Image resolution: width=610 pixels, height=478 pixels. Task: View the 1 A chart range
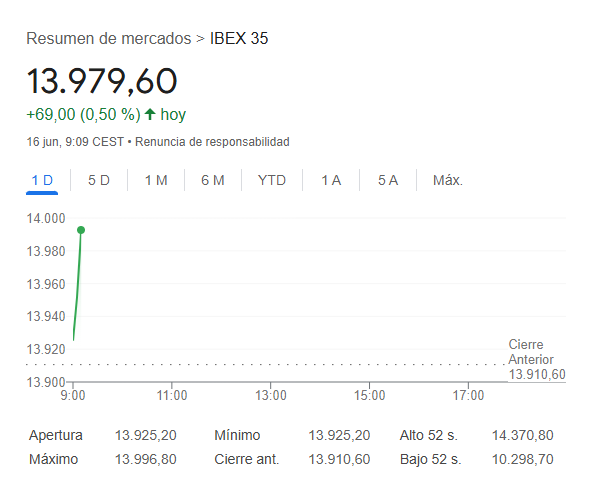coord(331,180)
